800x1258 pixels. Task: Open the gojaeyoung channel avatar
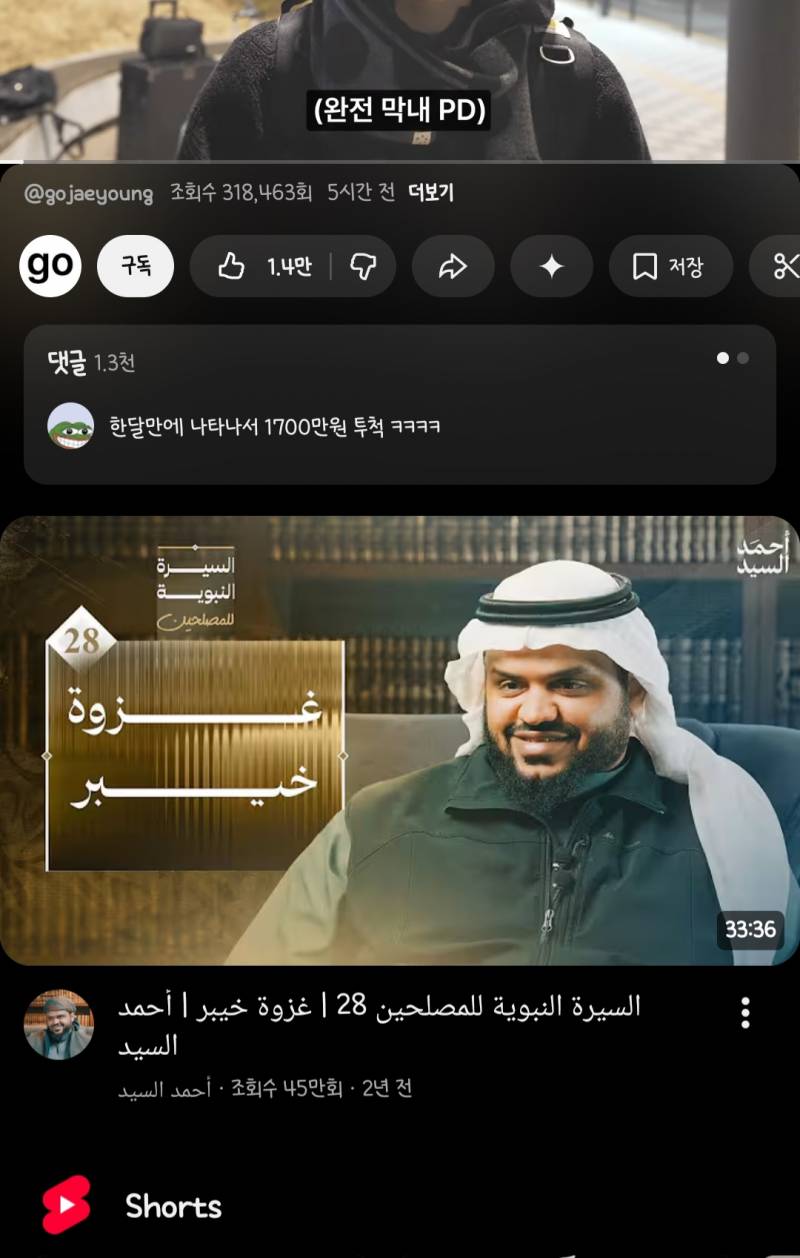[50, 266]
